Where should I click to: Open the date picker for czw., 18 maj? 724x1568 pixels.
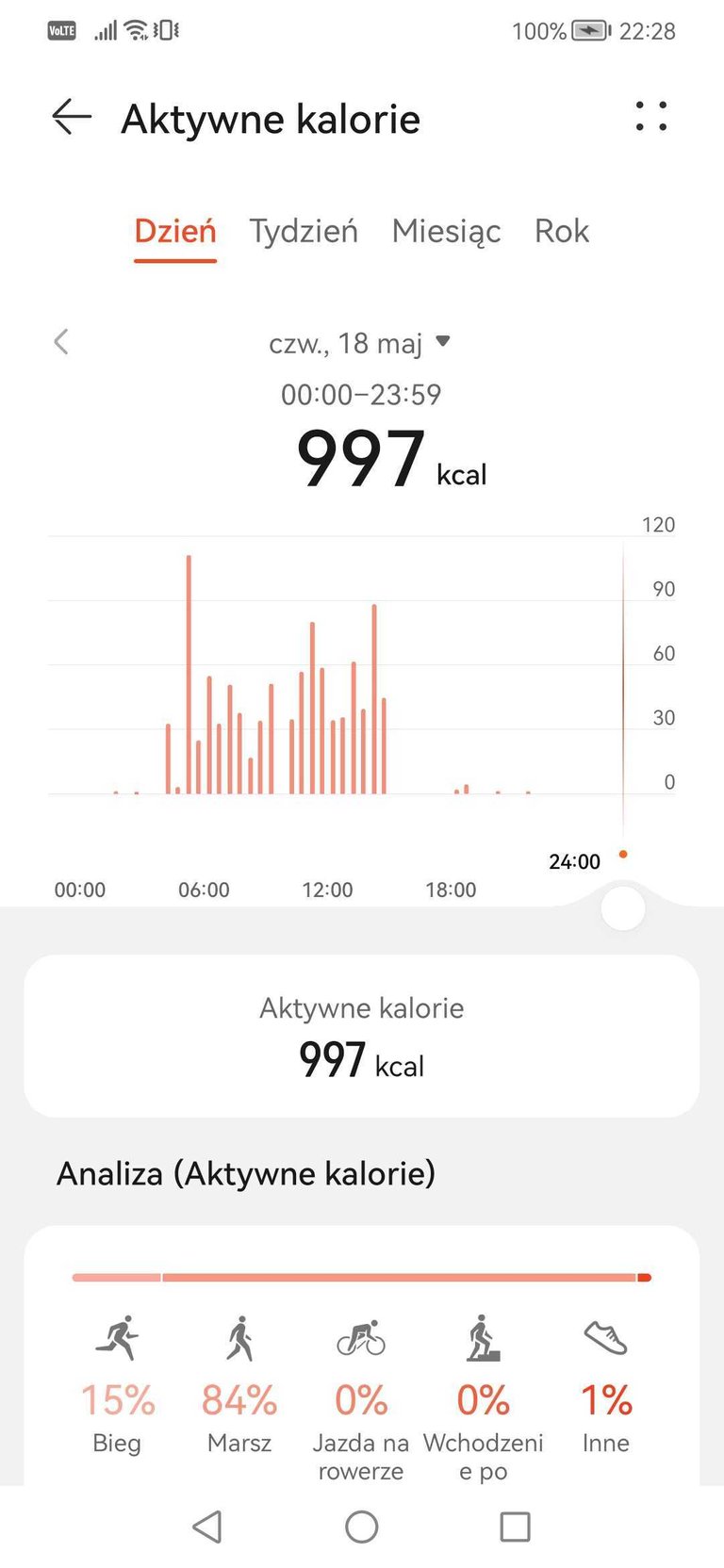click(x=359, y=343)
